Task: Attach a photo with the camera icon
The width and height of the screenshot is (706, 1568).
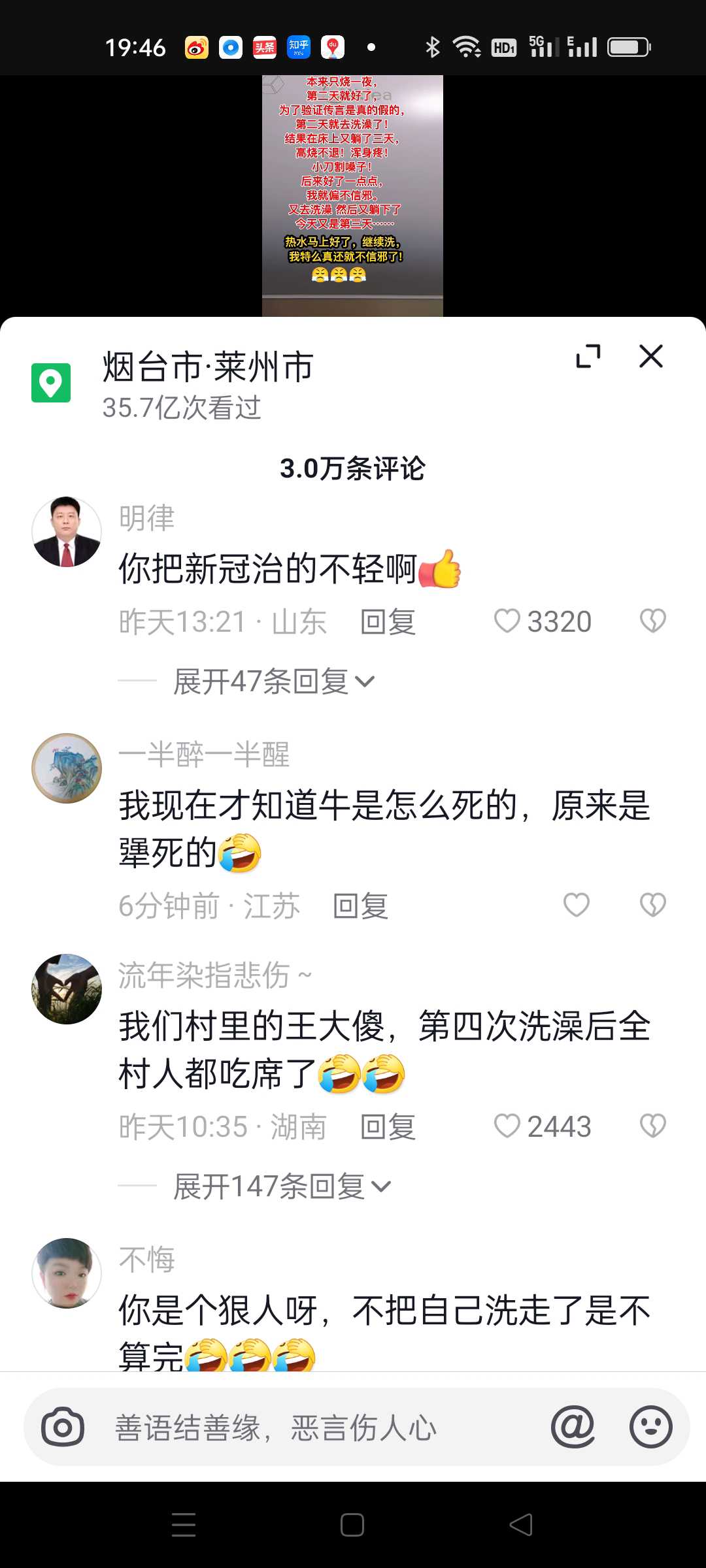Action: [x=63, y=1427]
